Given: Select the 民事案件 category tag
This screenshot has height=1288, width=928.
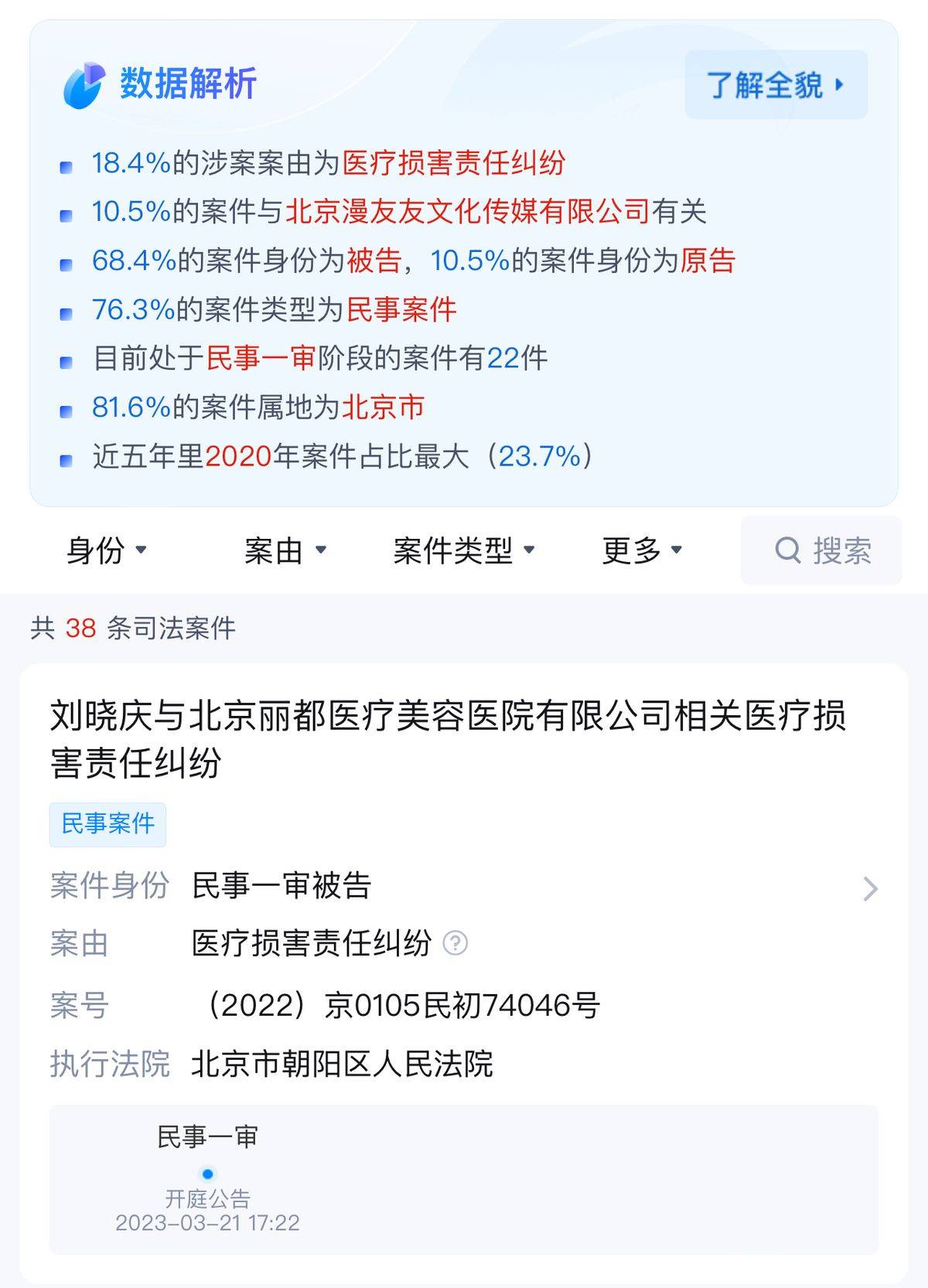Looking at the screenshot, I should 109,824.
